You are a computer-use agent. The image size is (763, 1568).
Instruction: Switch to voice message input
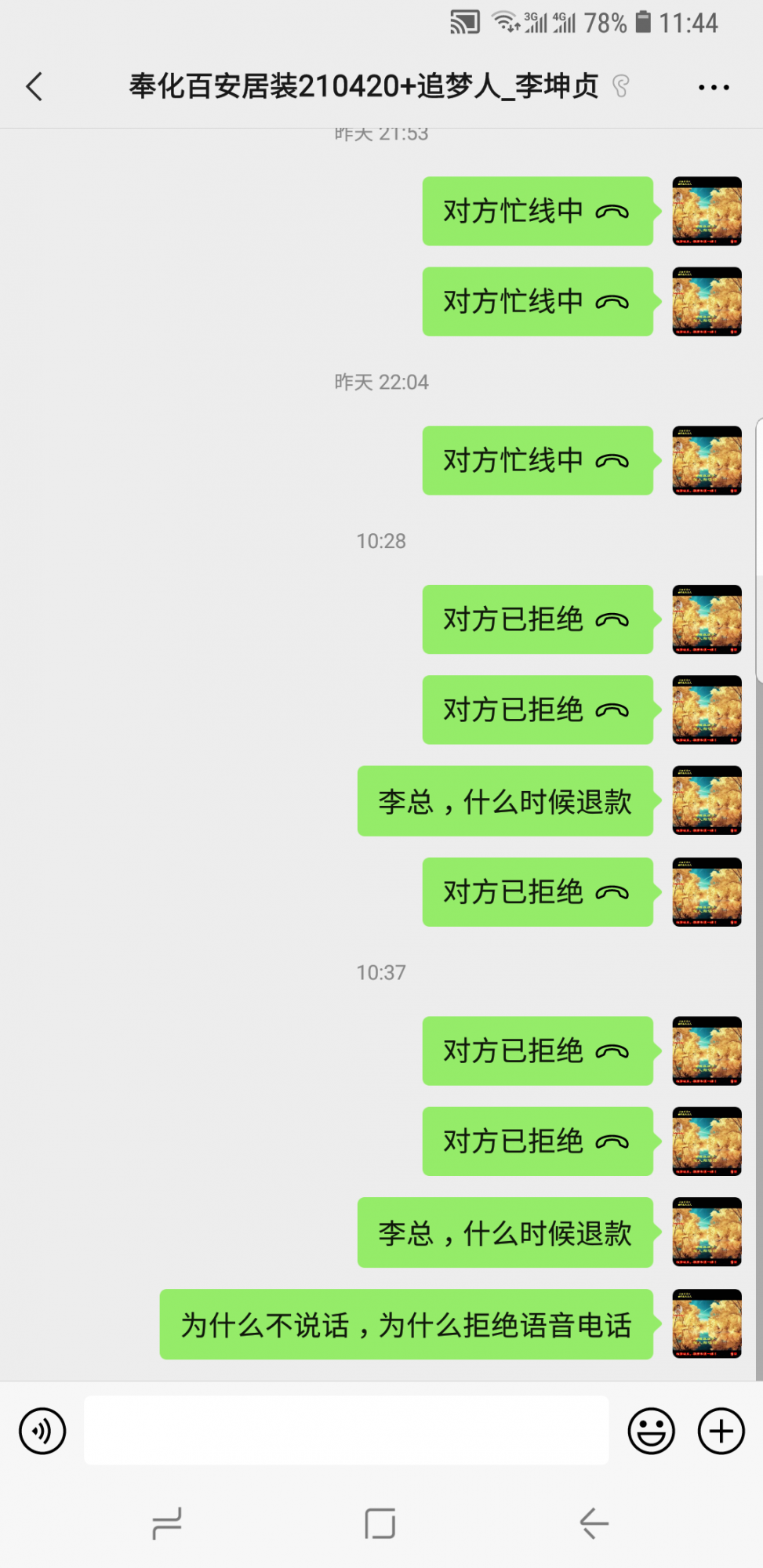point(42,1431)
